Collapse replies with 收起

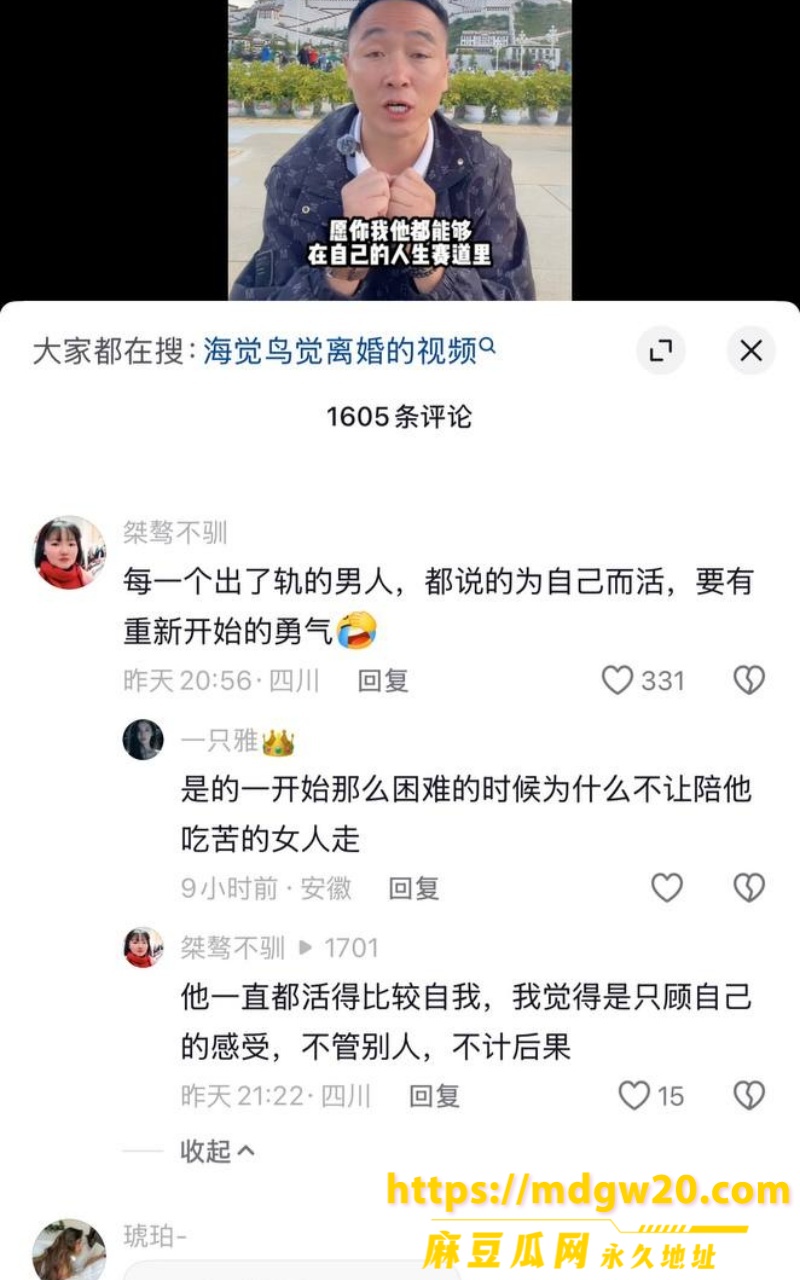(x=217, y=1151)
